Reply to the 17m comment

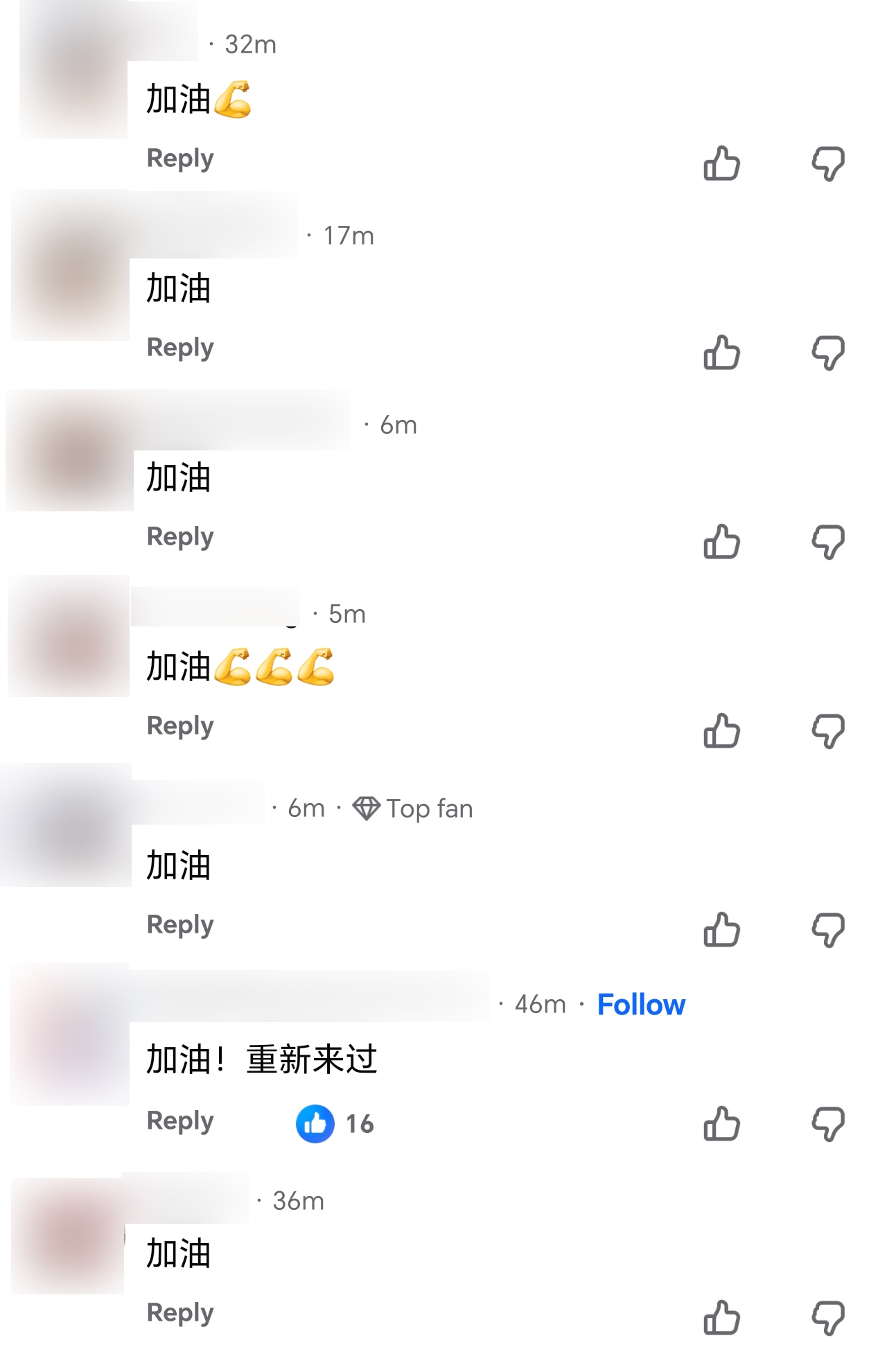[x=180, y=347]
